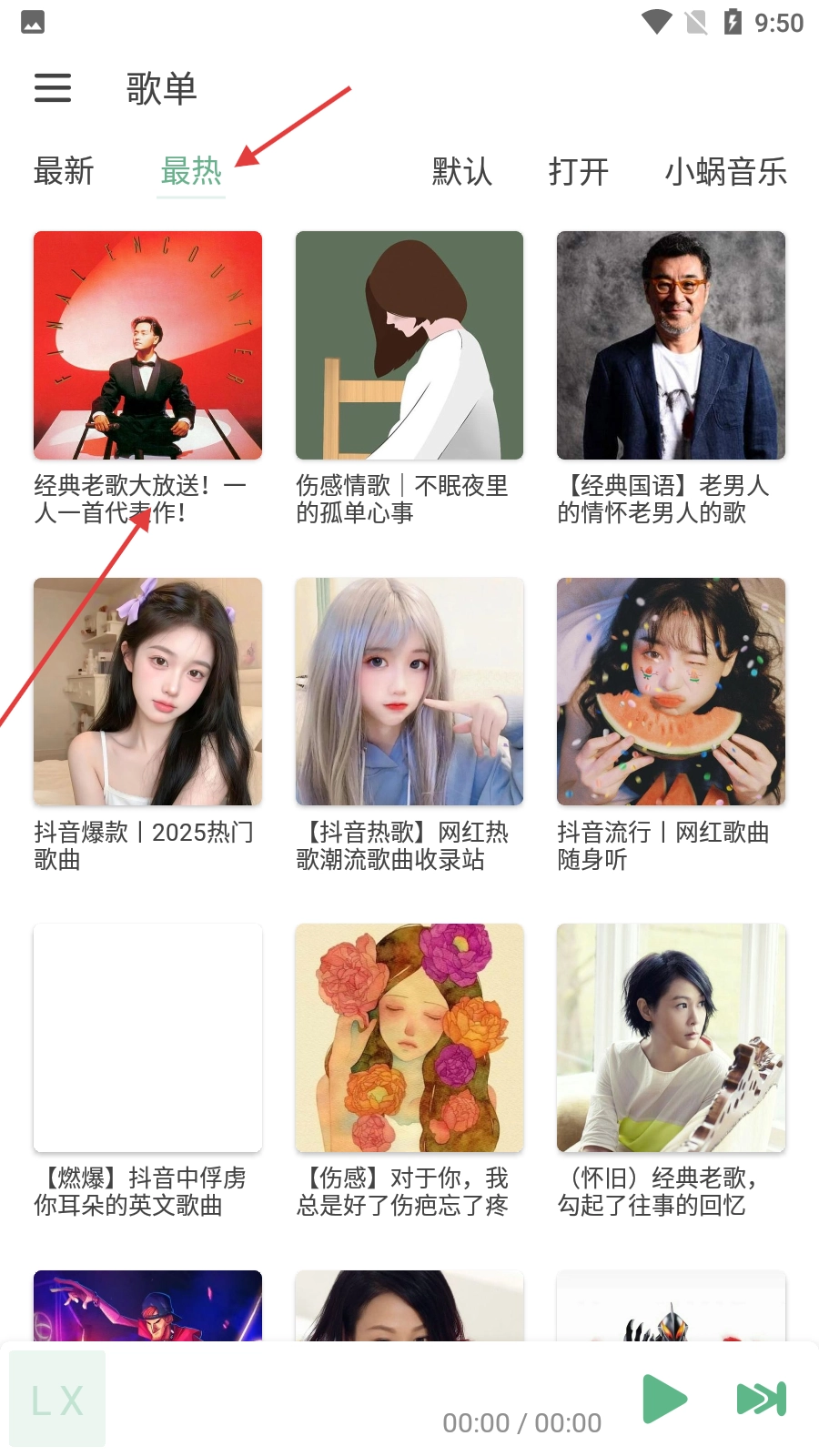
Task: Open 经典老歌大放送 playlist
Action: [x=147, y=346]
